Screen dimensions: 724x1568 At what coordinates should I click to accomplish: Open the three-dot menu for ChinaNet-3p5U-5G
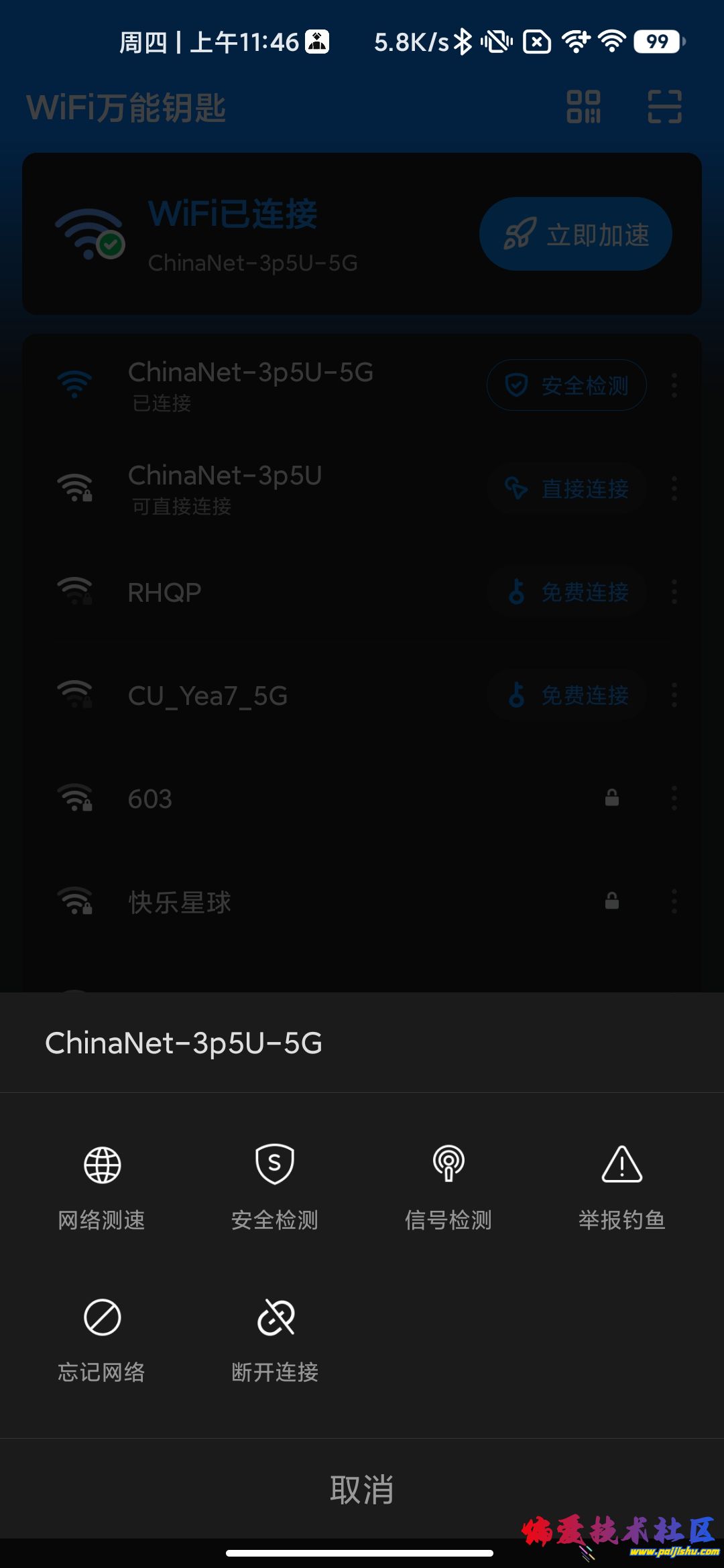coord(674,385)
